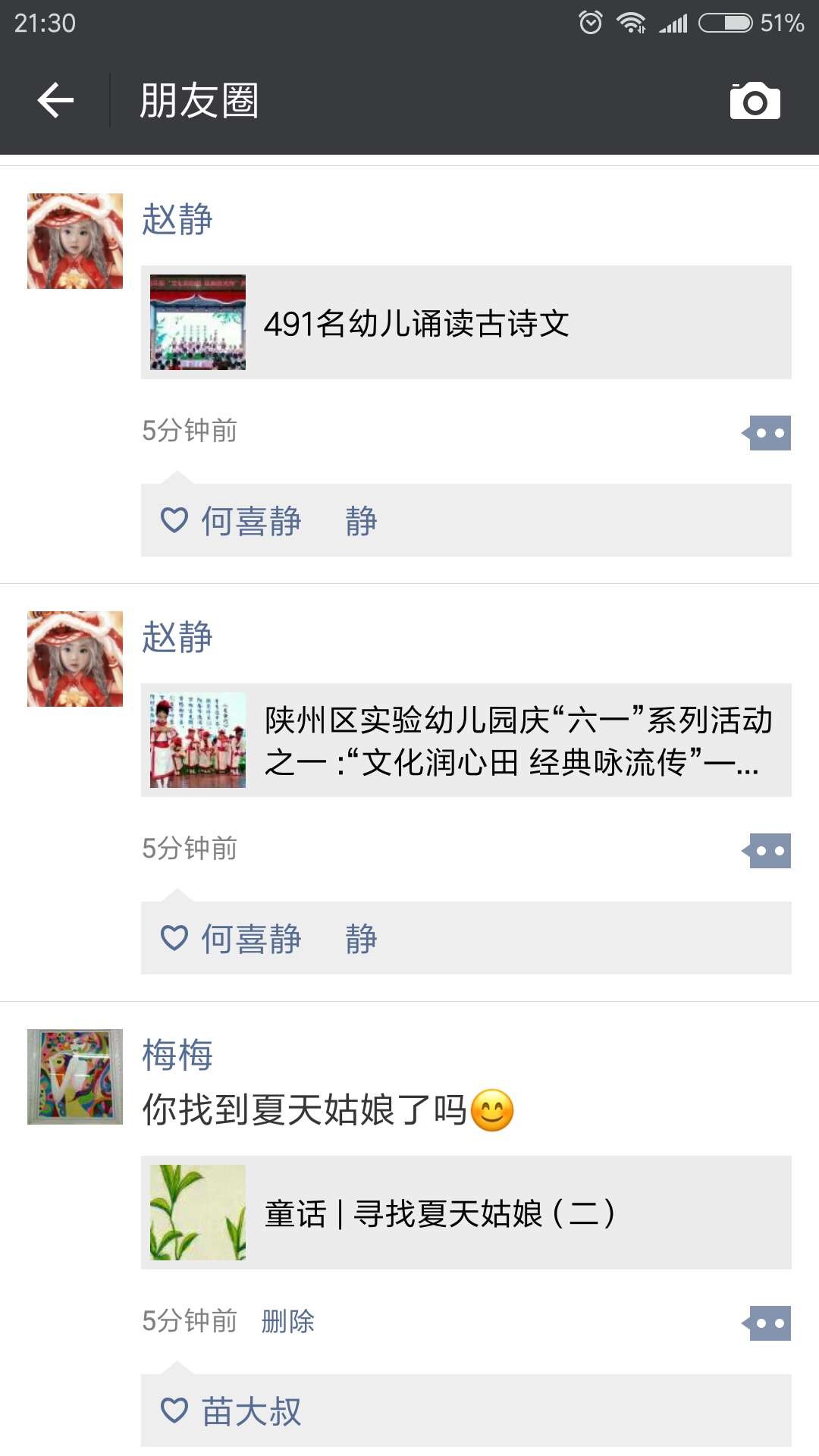Viewport: 819px width, 1456px height.
Task: Open the comment menu under the 491名幼儿 post
Action: (768, 433)
